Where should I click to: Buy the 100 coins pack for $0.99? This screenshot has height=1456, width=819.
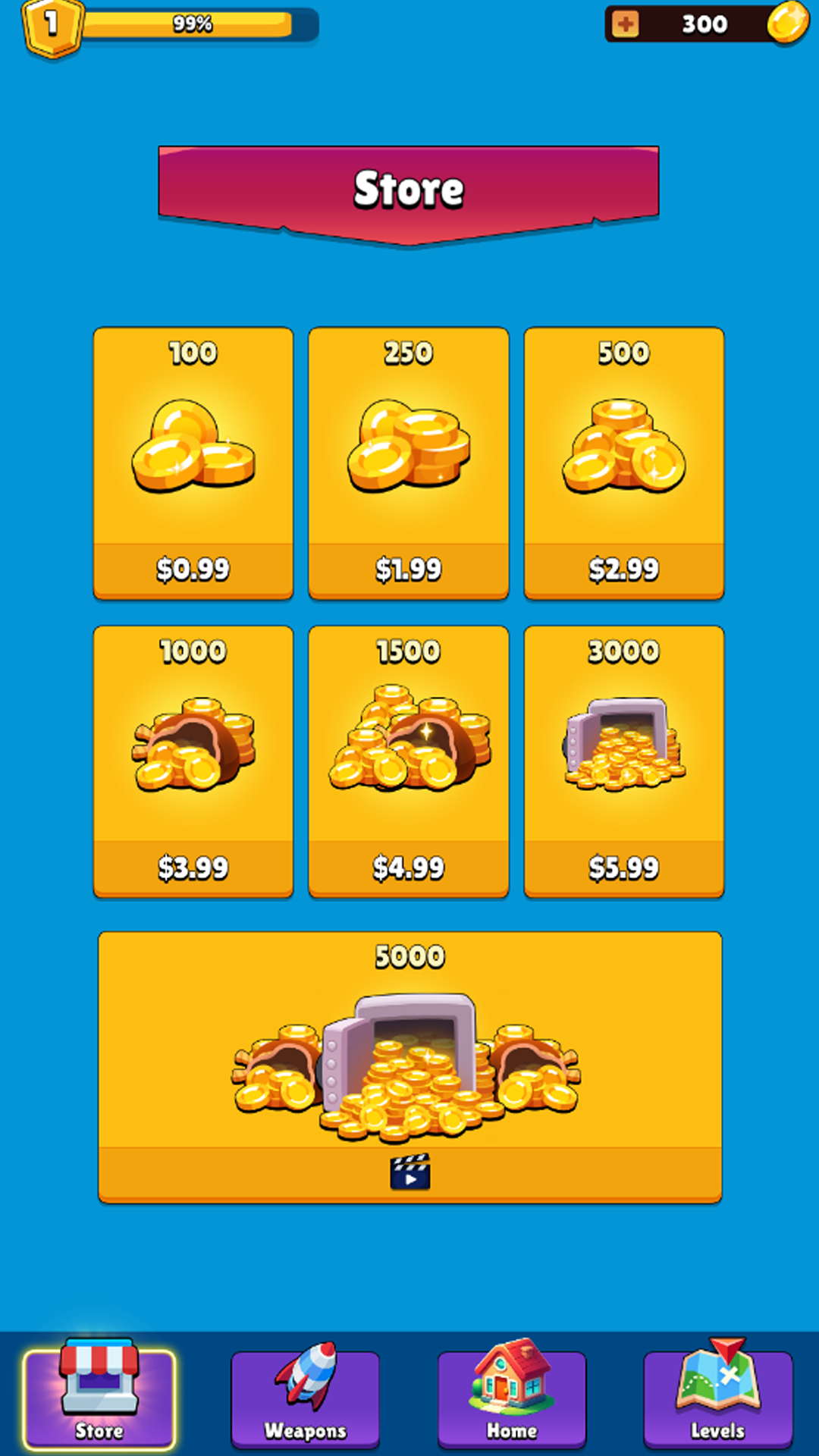(x=193, y=463)
